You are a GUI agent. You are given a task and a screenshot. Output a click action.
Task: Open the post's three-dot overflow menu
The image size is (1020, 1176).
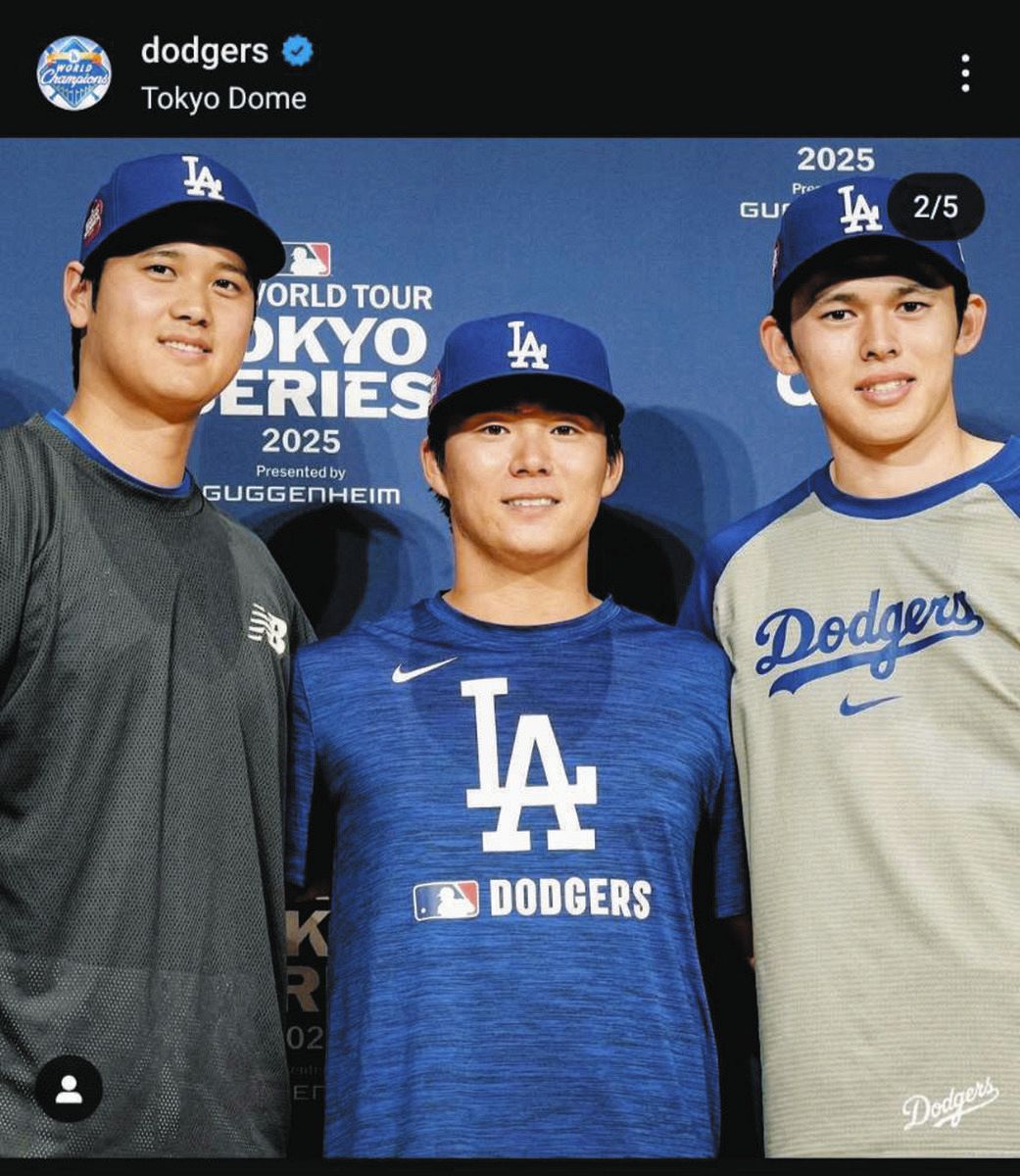pyautogui.click(x=965, y=73)
